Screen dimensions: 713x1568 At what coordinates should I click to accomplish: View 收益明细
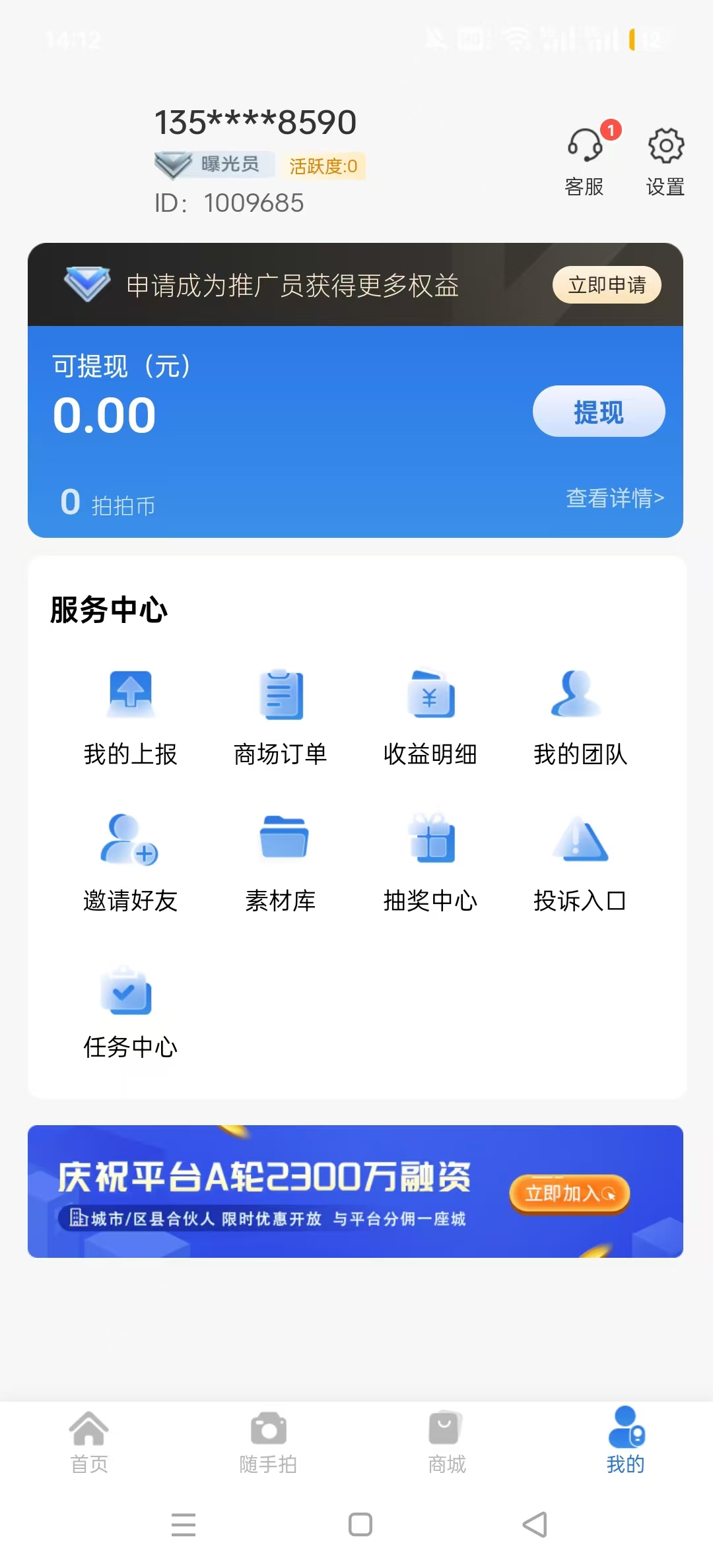click(430, 717)
